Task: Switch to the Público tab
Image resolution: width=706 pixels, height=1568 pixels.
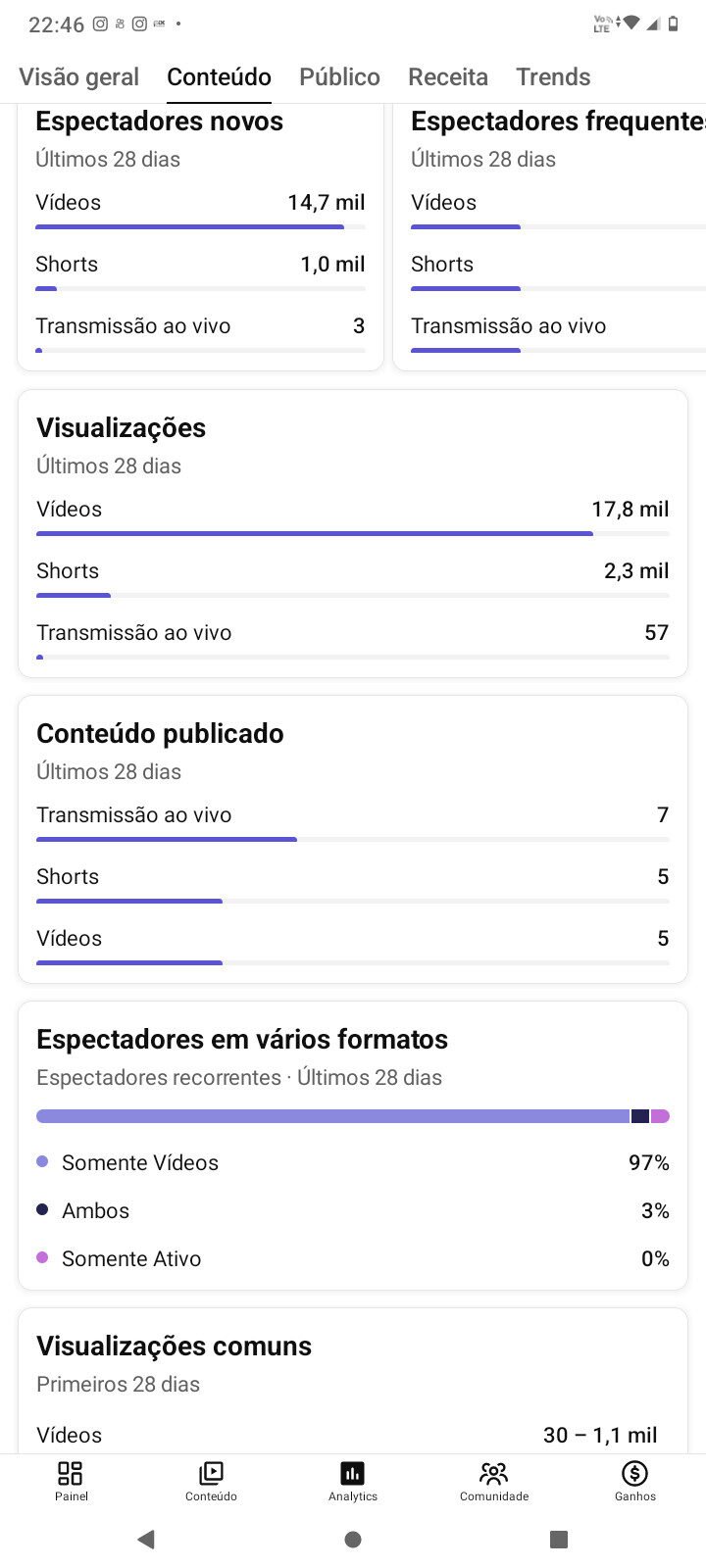Action: pos(339,76)
